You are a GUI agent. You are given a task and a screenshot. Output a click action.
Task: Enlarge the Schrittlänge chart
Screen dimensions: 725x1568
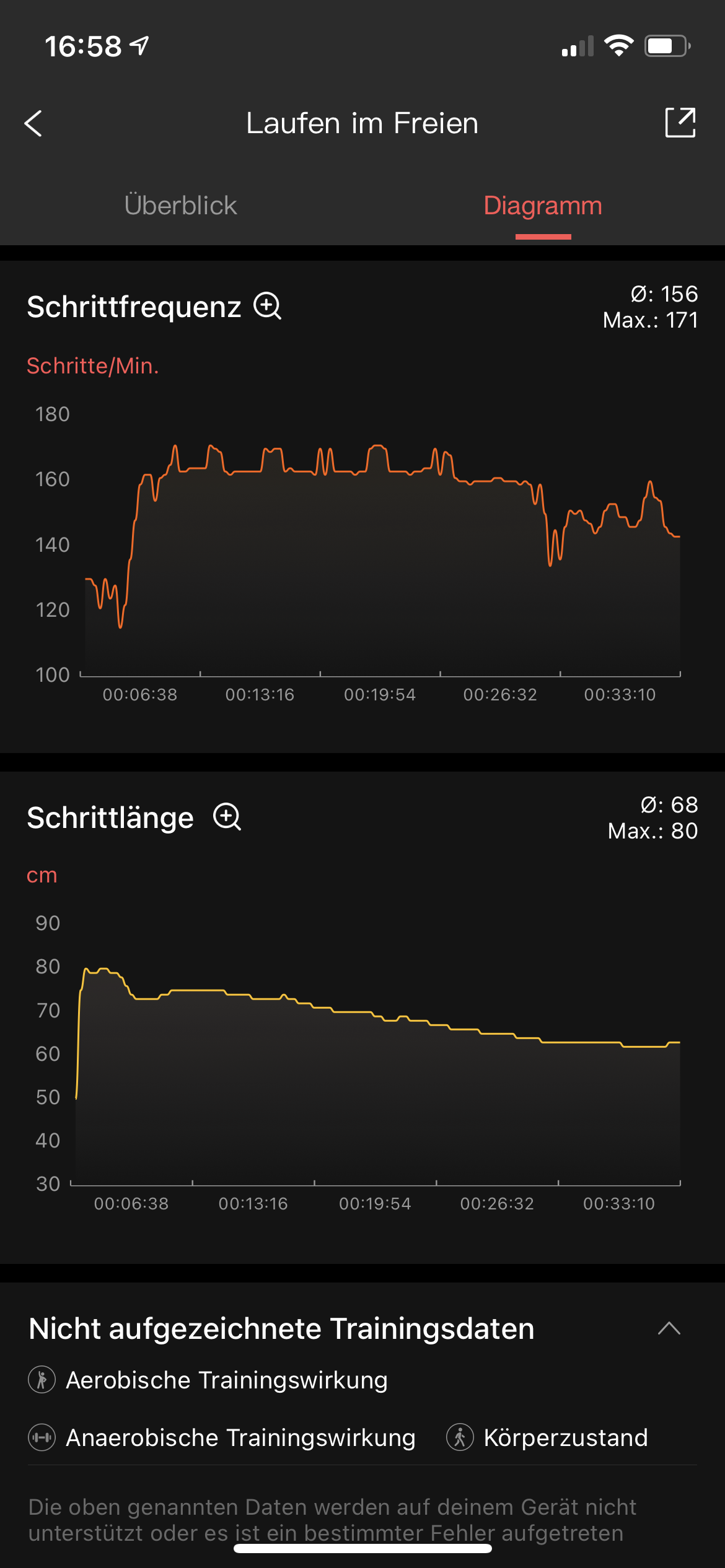click(x=227, y=817)
